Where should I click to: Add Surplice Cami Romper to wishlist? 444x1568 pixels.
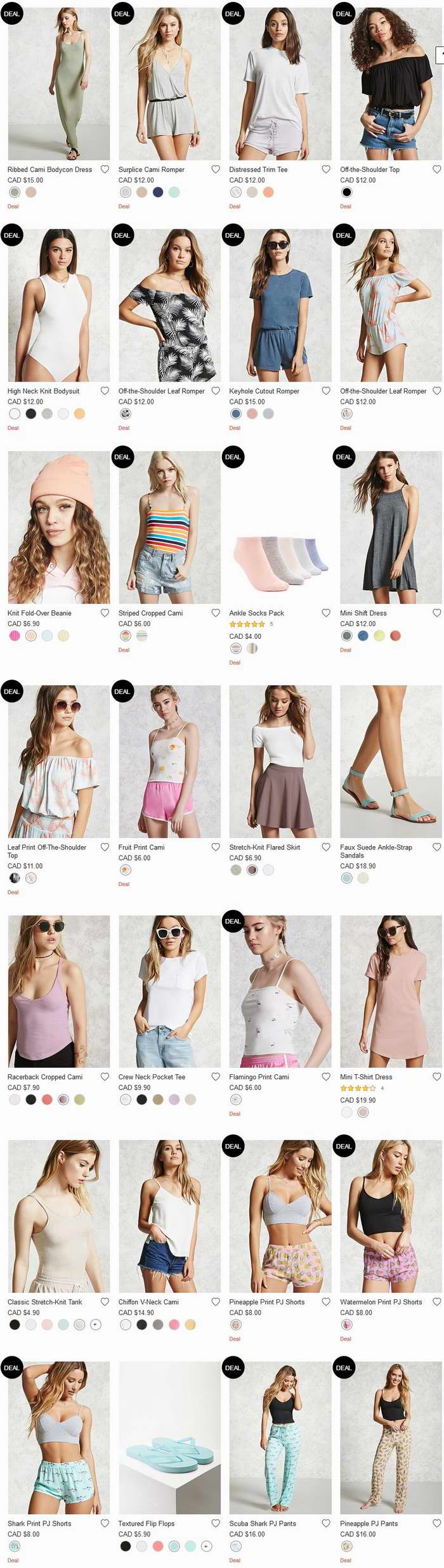pos(216,169)
